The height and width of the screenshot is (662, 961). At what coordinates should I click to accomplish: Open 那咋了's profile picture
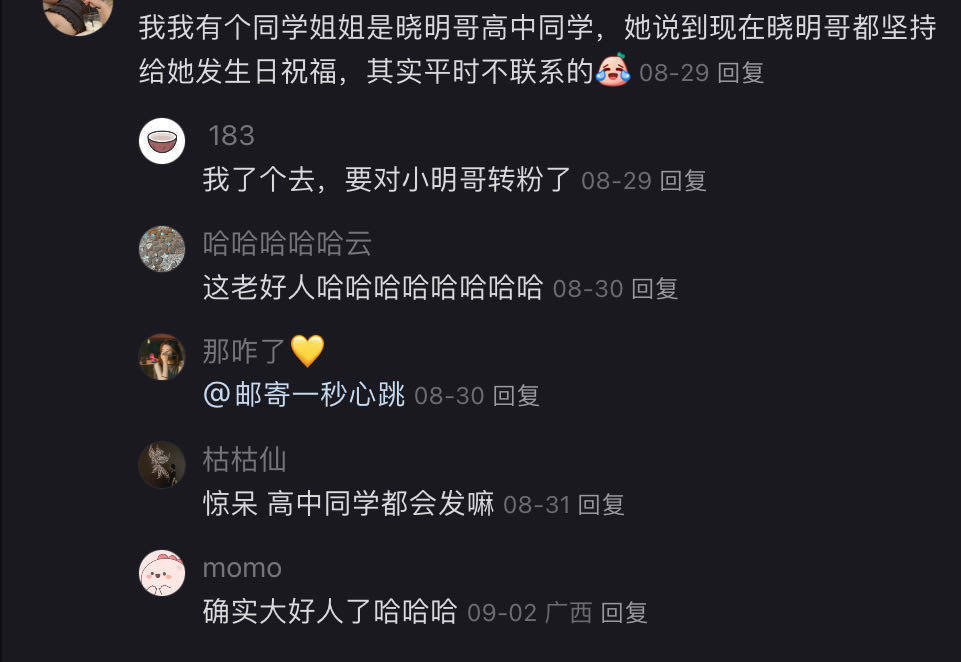pos(162,357)
